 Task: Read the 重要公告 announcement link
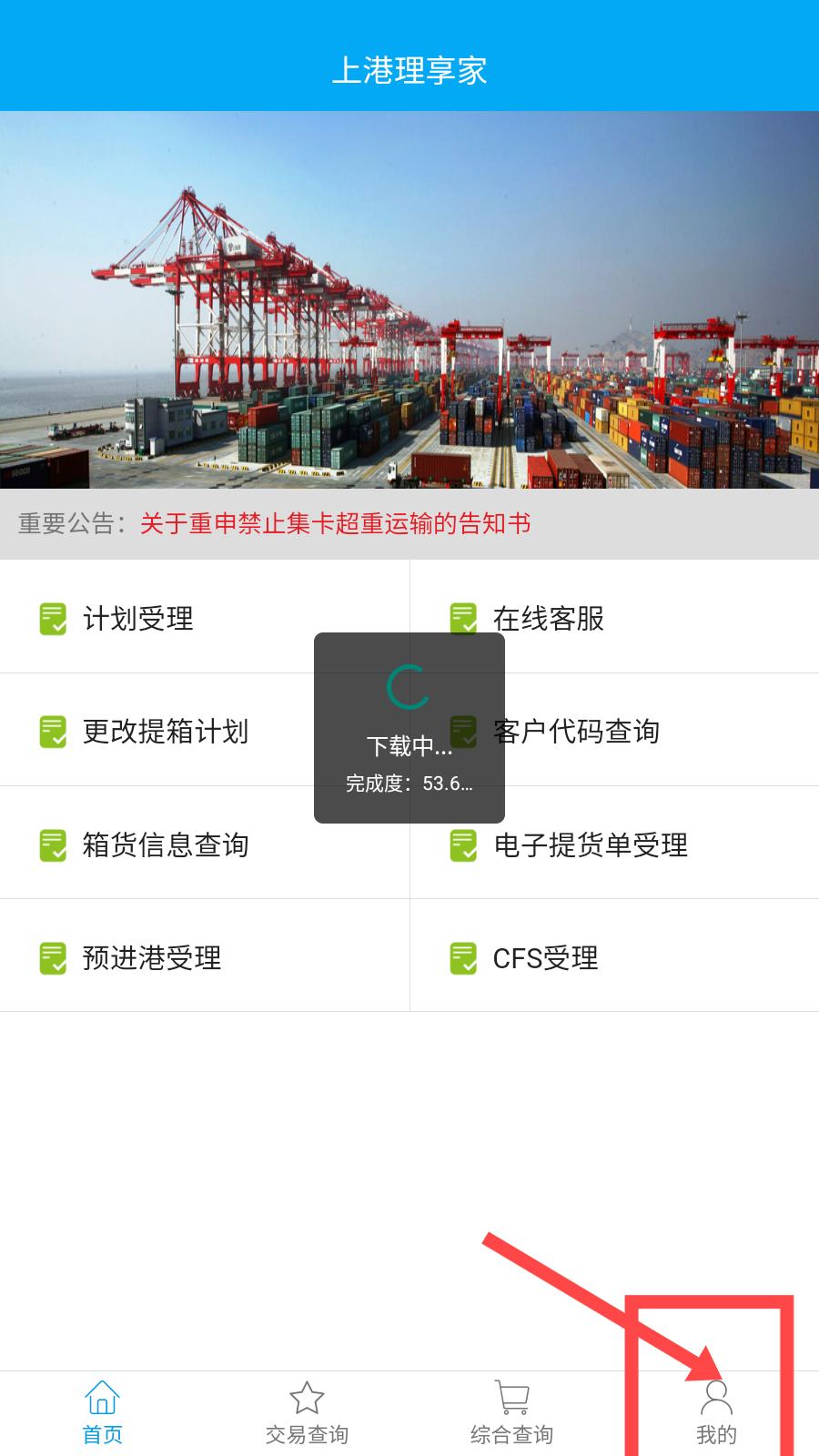click(335, 523)
